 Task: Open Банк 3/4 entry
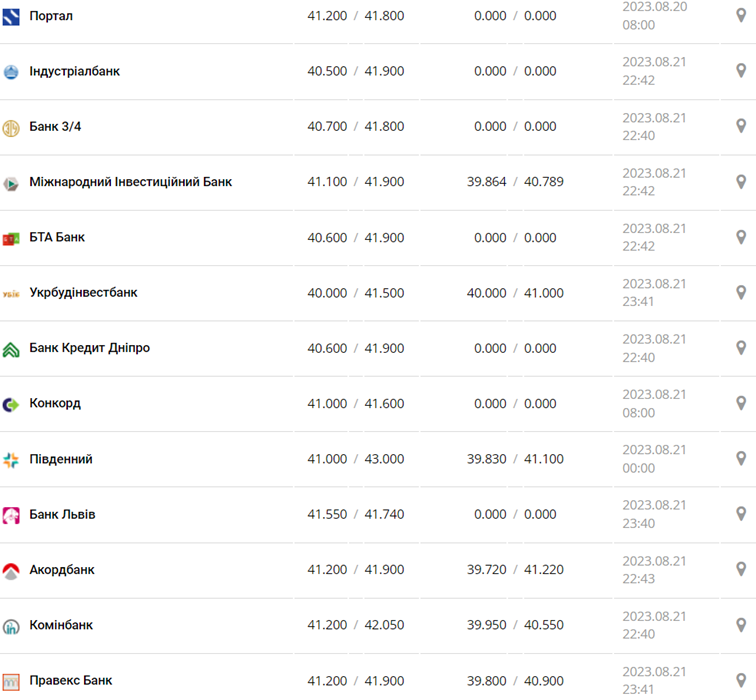pos(55,126)
